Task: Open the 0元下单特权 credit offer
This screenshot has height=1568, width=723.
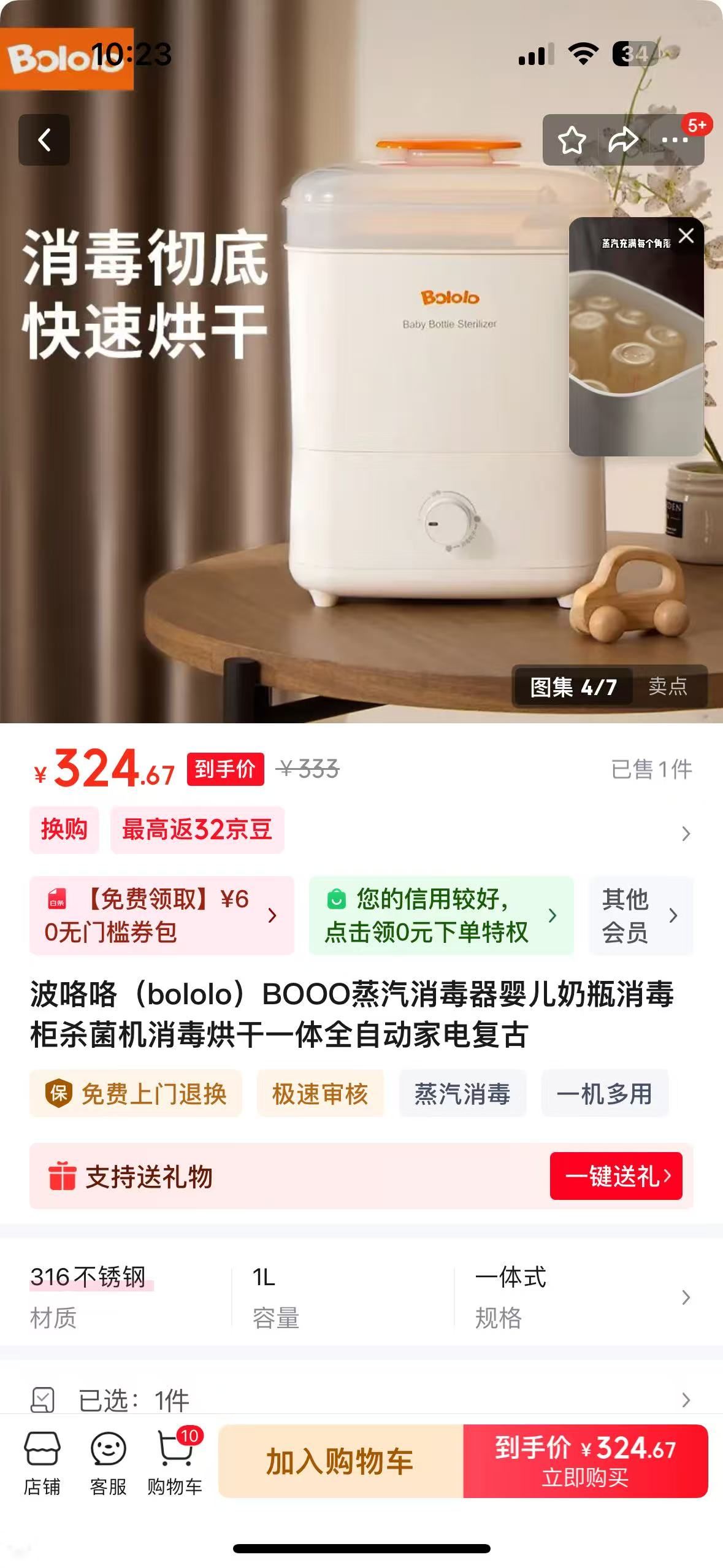Action: point(440,915)
